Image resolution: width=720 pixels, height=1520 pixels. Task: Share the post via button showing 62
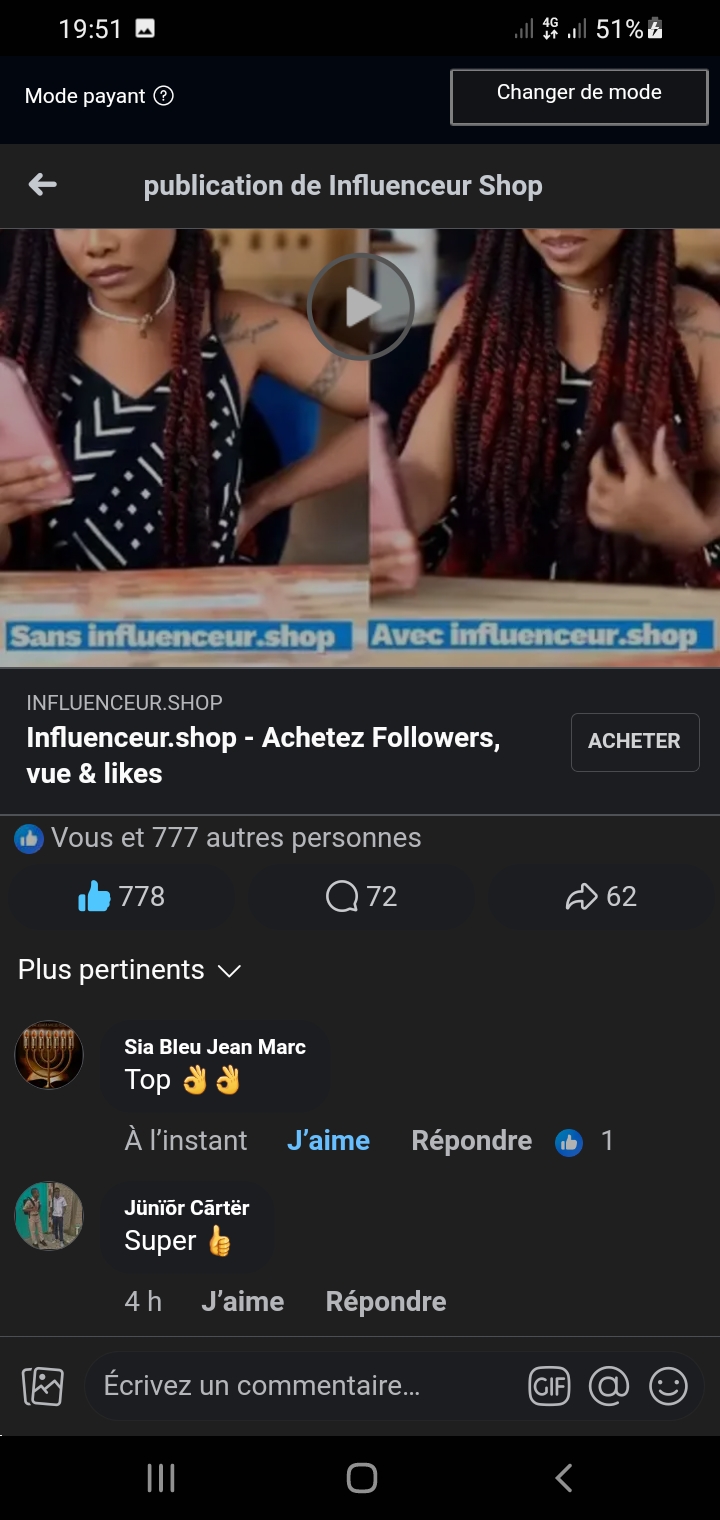coord(601,896)
